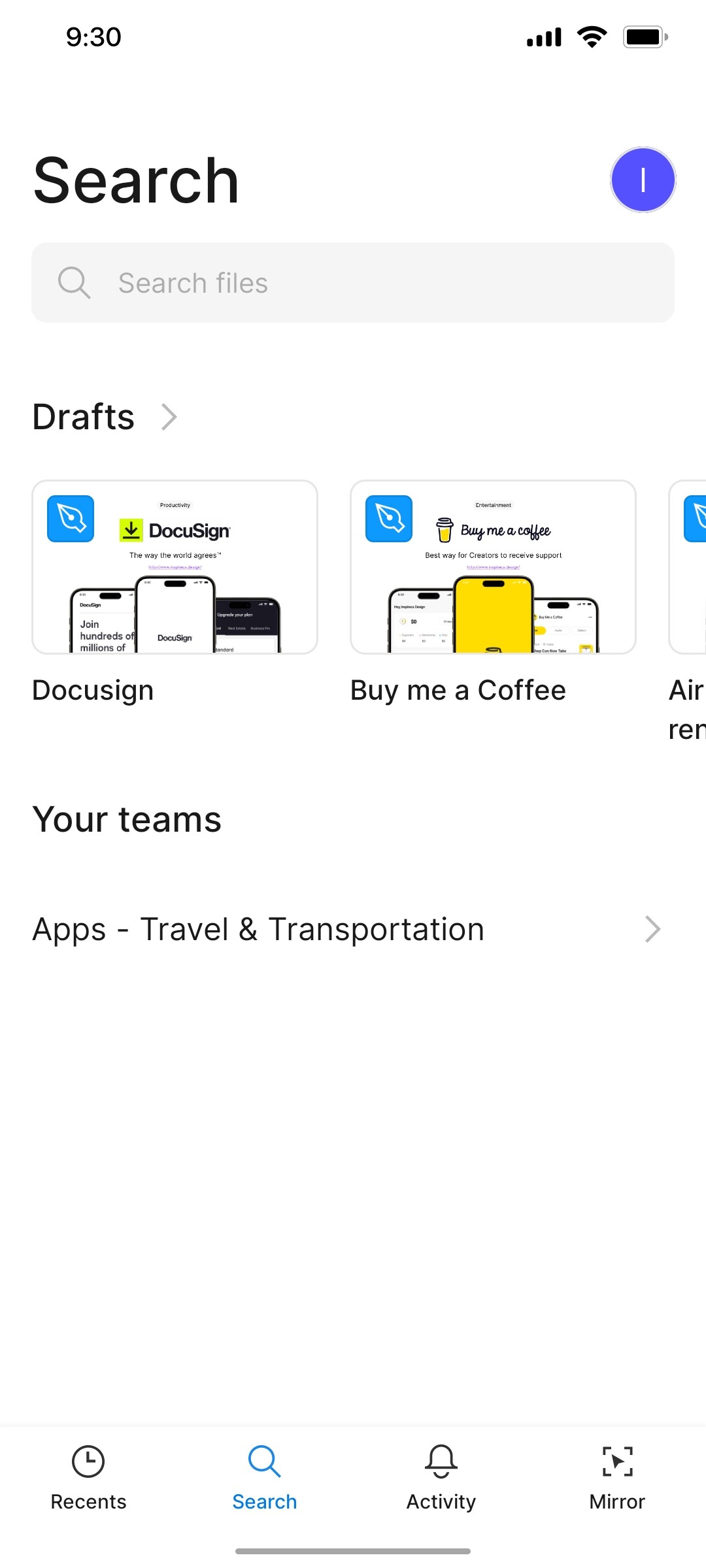This screenshot has width=706, height=1568.
Task: Expand the Drafts section chevron
Action: click(169, 417)
